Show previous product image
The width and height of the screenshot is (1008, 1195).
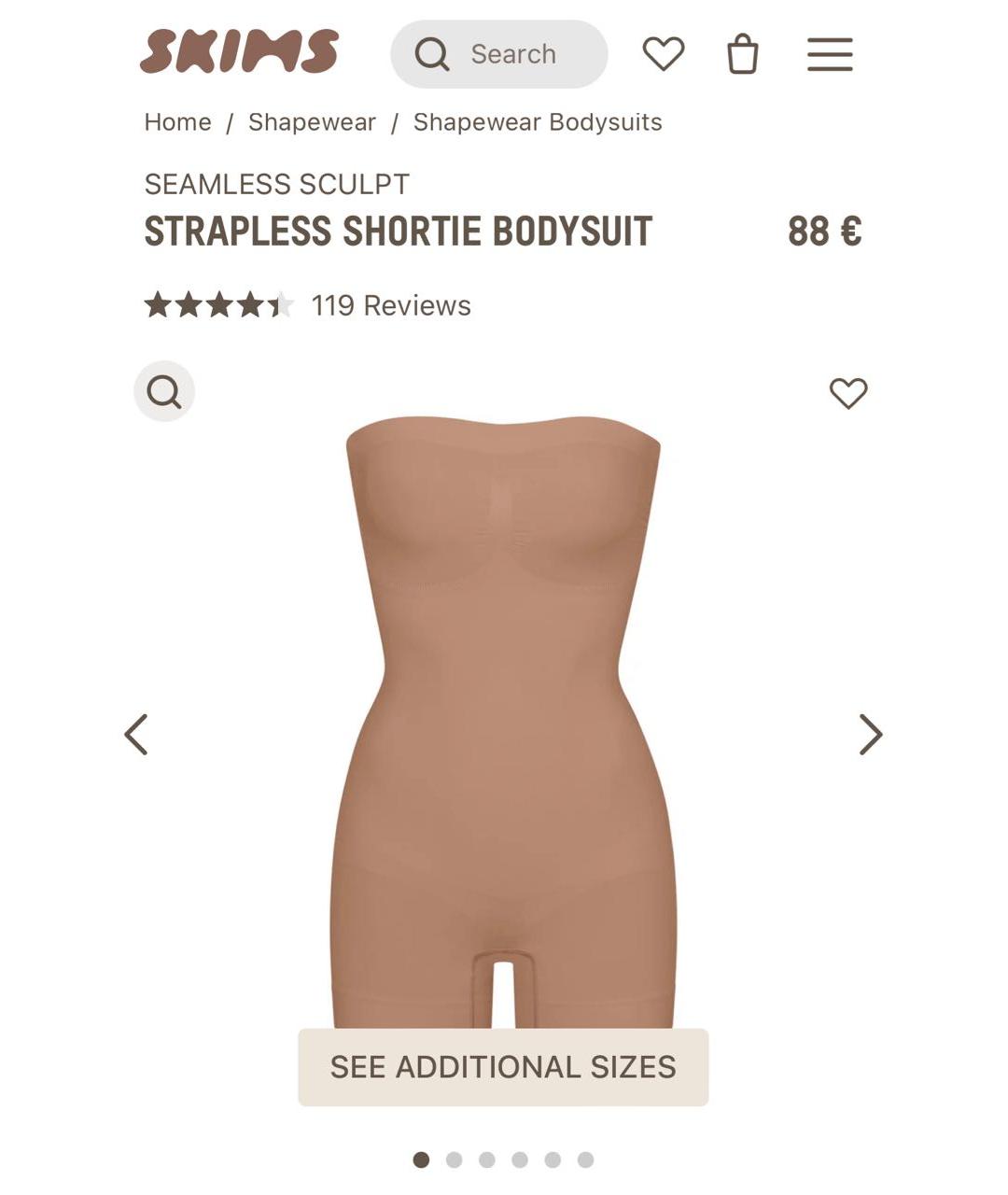tap(136, 734)
